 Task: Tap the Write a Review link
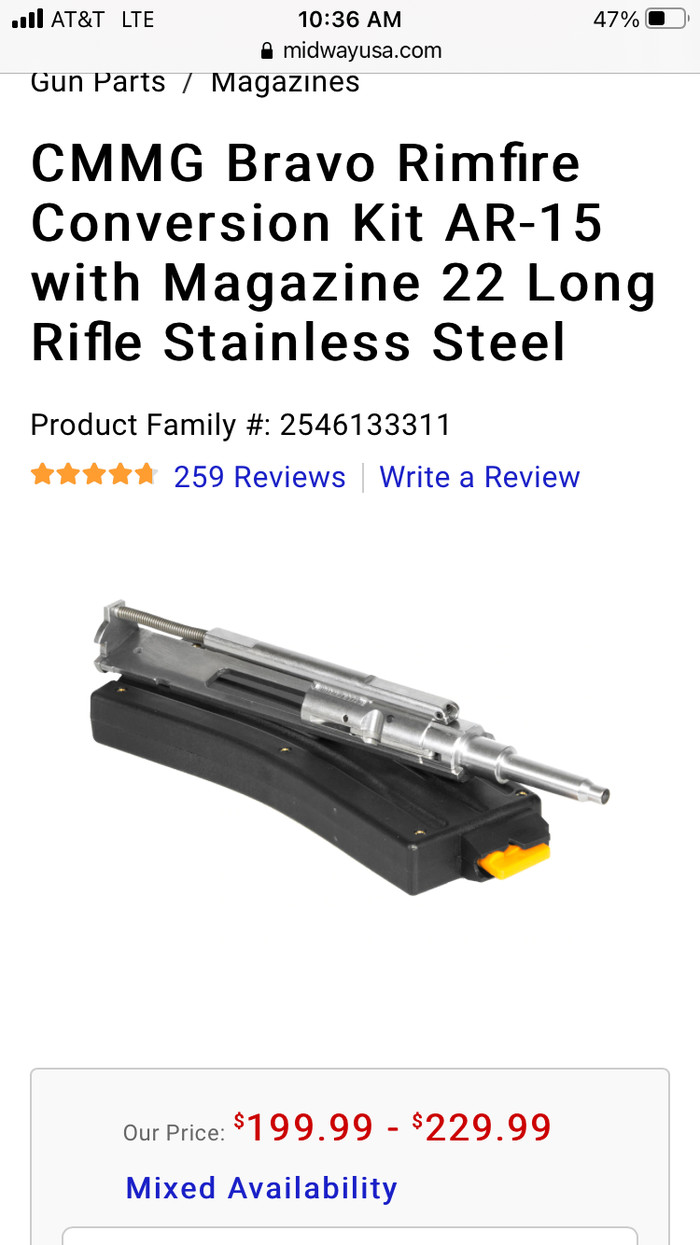point(479,477)
